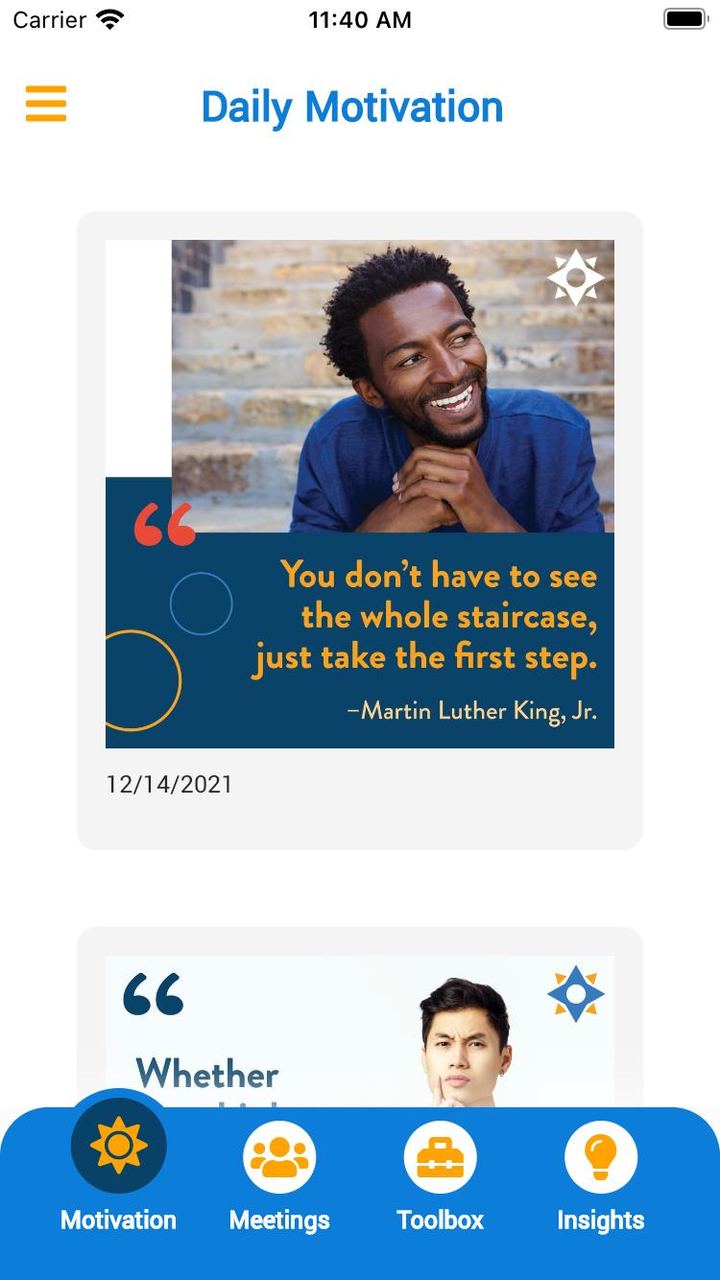This screenshot has width=720, height=1280.
Task: Open the hamburger drawer menu
Action: click(46, 104)
